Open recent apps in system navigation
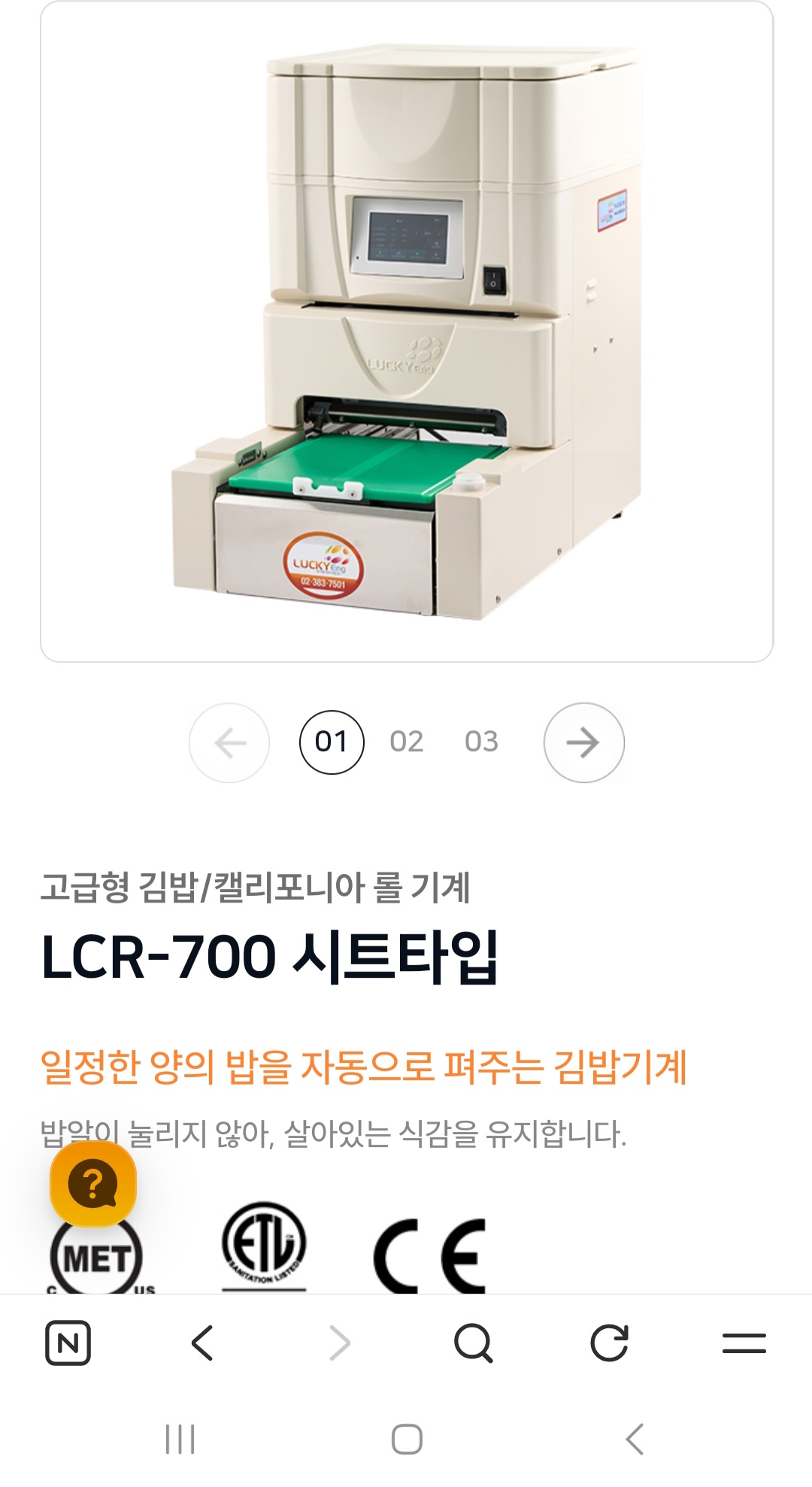This screenshot has width=812, height=1487. tap(180, 1439)
